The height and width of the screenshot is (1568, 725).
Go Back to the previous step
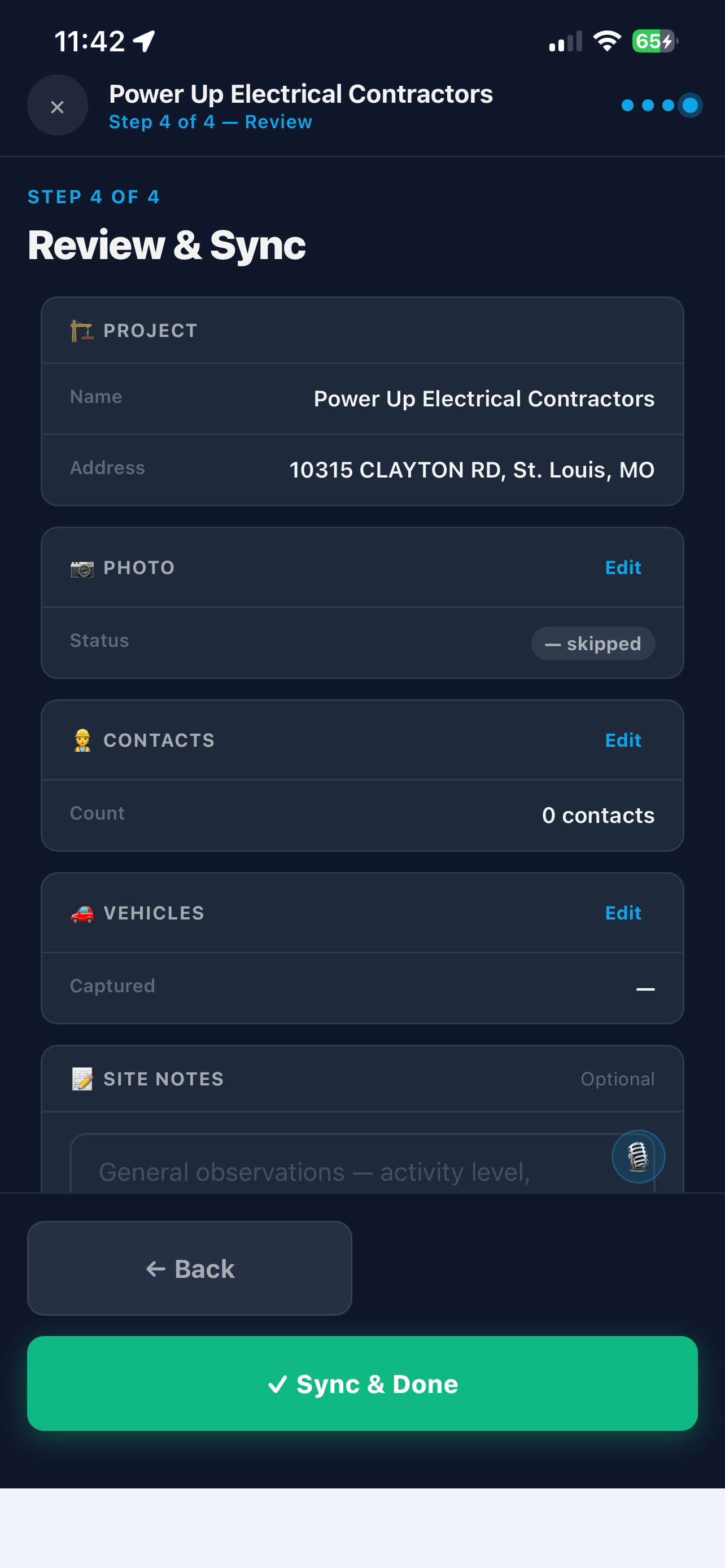pos(189,1268)
